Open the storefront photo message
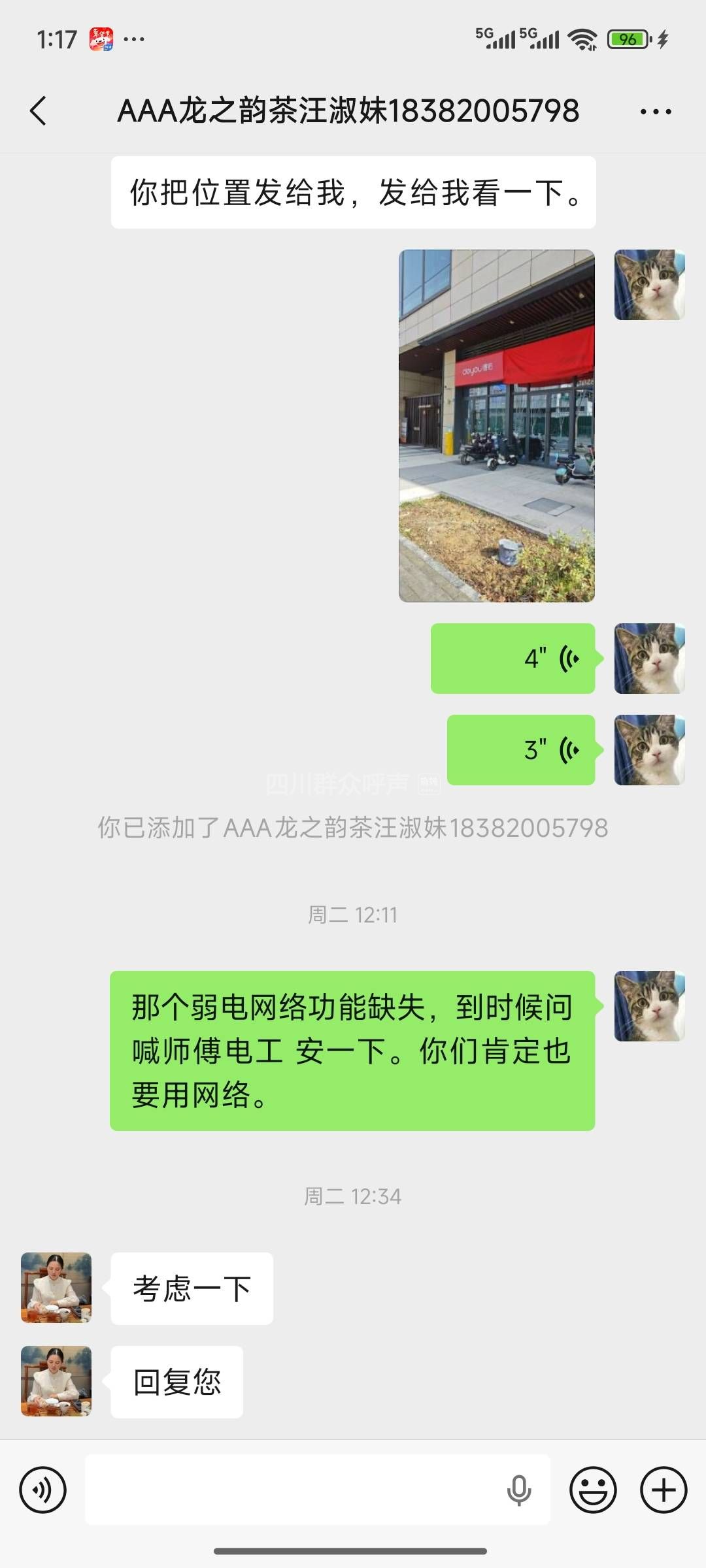This screenshot has width=706, height=1568. tap(497, 425)
